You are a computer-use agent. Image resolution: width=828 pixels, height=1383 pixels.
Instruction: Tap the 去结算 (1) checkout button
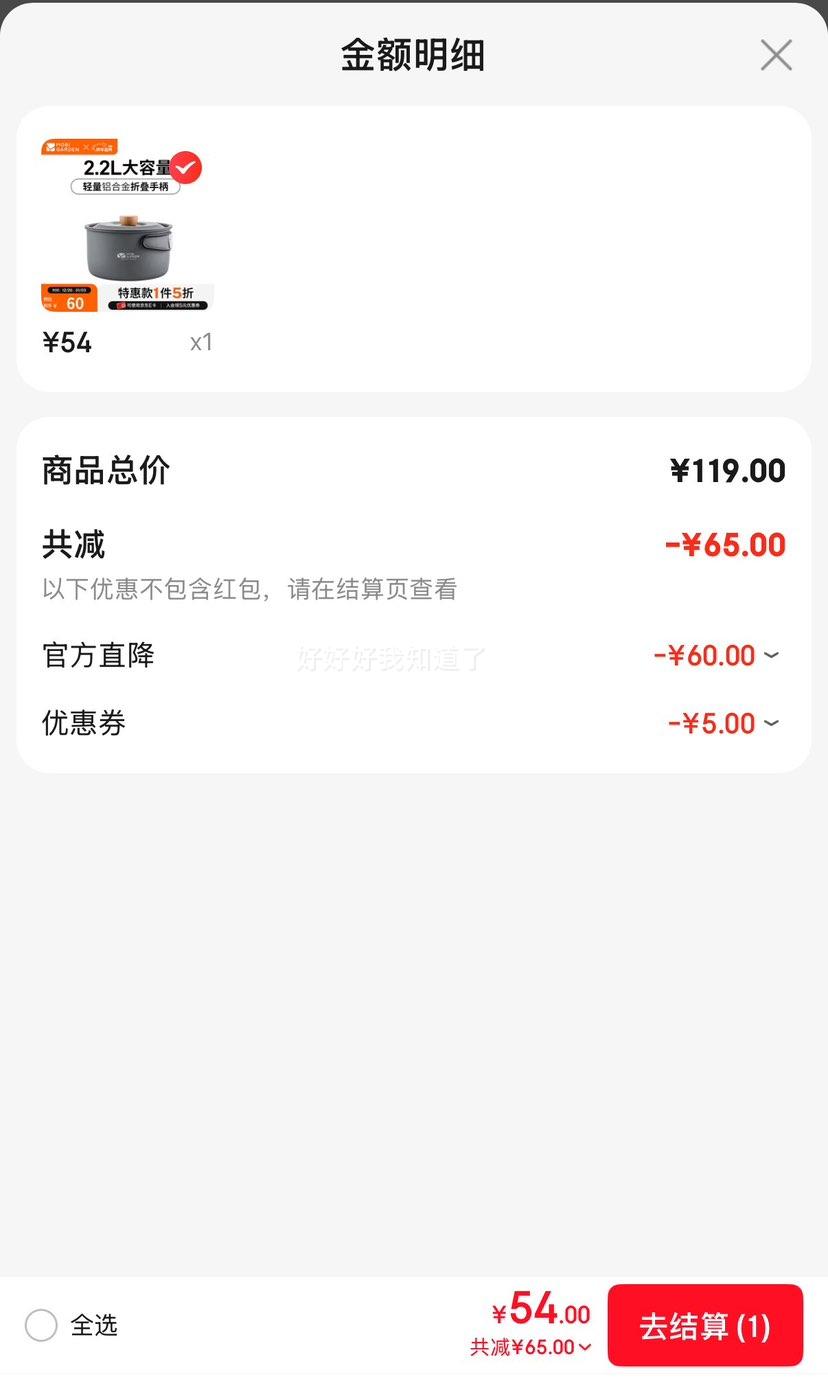pos(705,1324)
